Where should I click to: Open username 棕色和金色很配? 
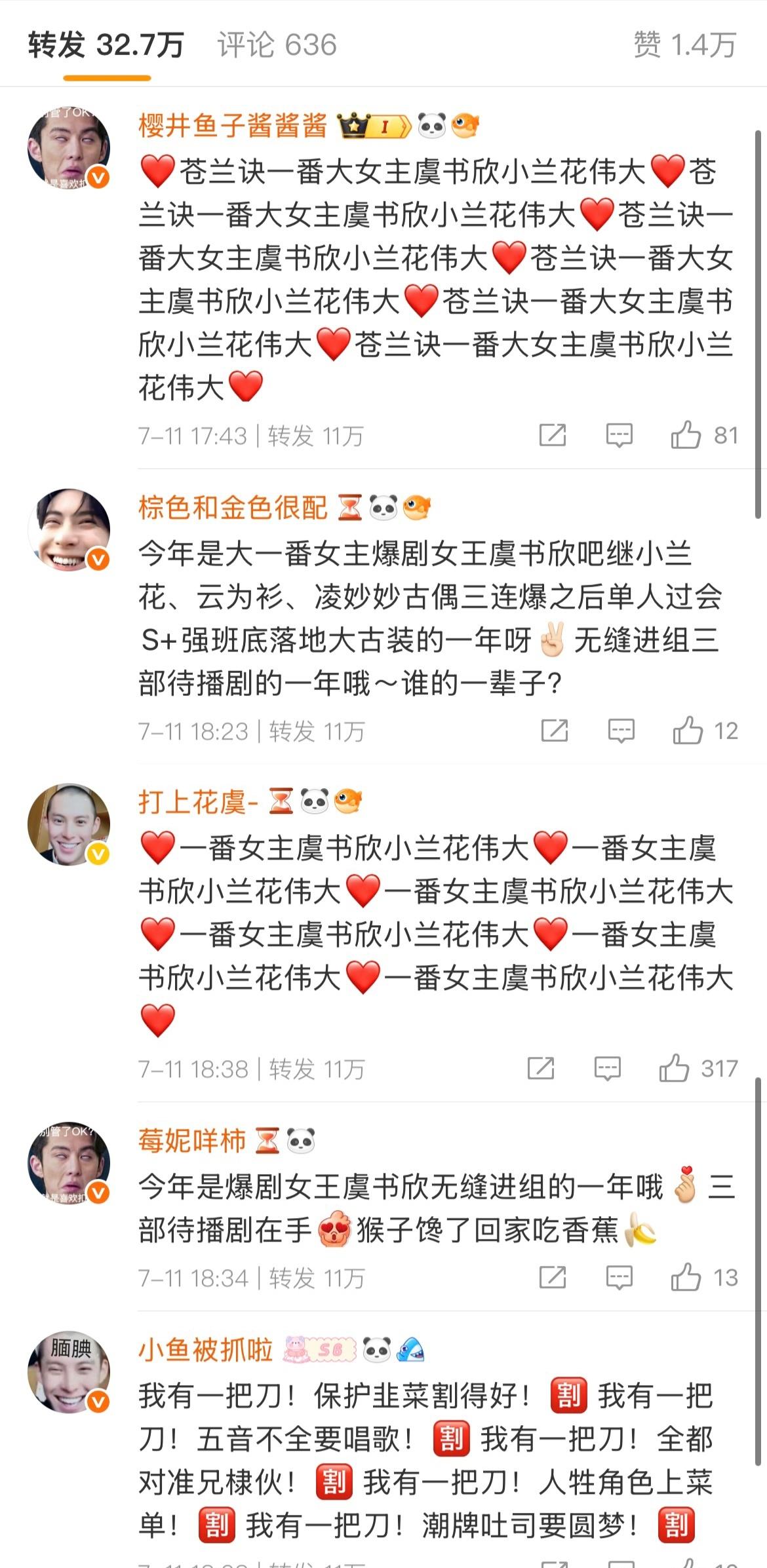point(233,508)
